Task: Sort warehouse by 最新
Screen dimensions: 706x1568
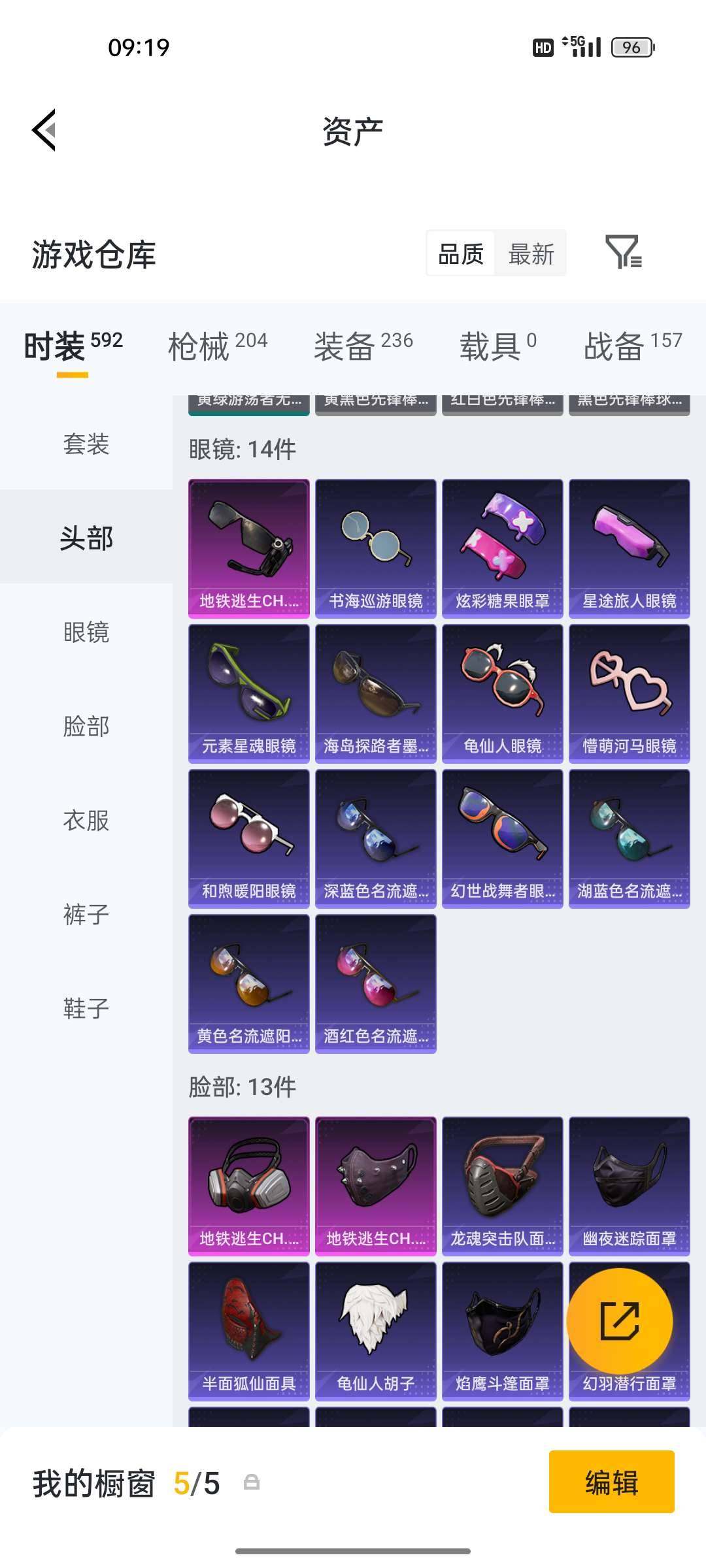Action: (x=531, y=253)
